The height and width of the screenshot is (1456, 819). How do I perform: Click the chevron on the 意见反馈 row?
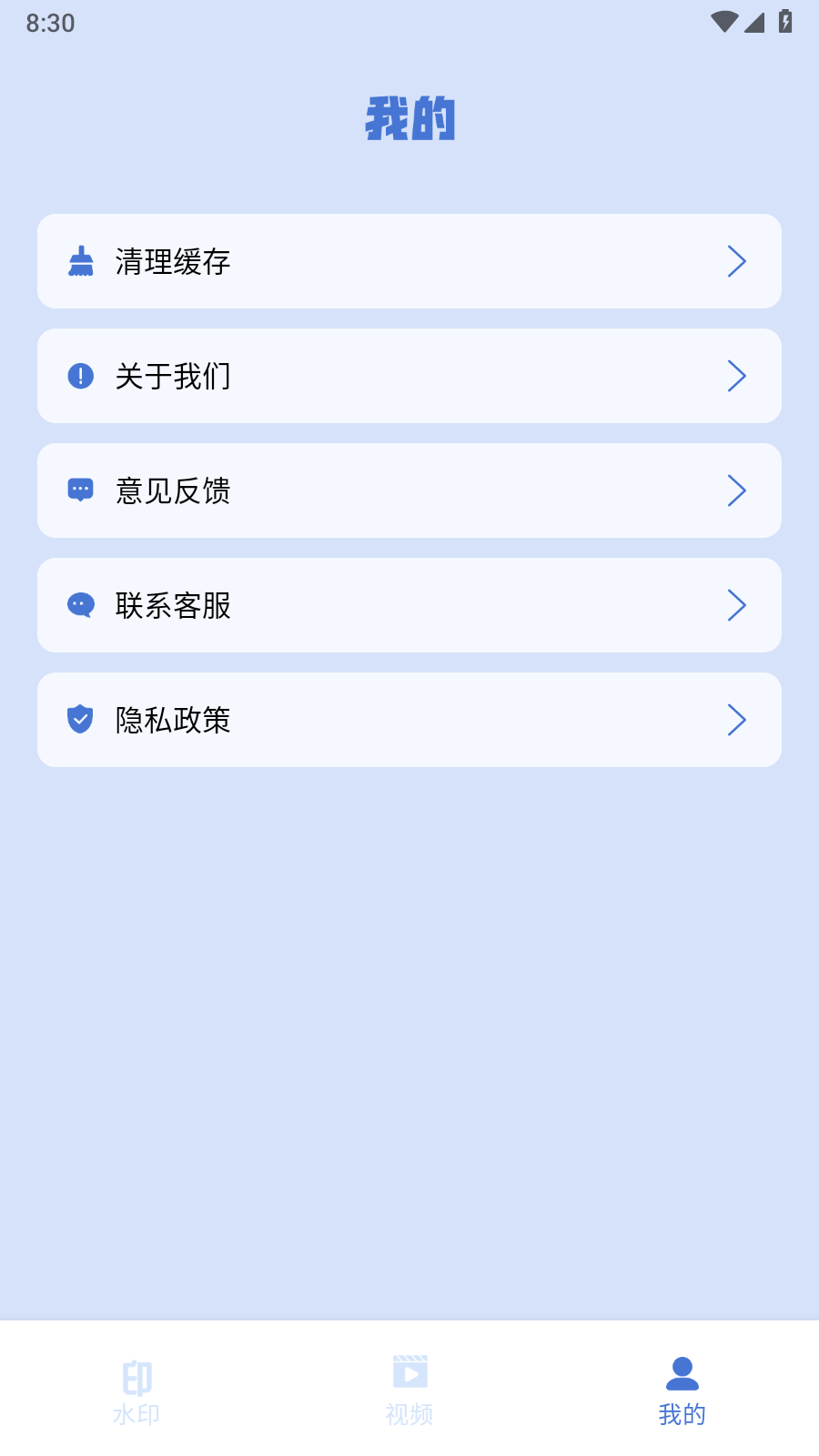737,490
